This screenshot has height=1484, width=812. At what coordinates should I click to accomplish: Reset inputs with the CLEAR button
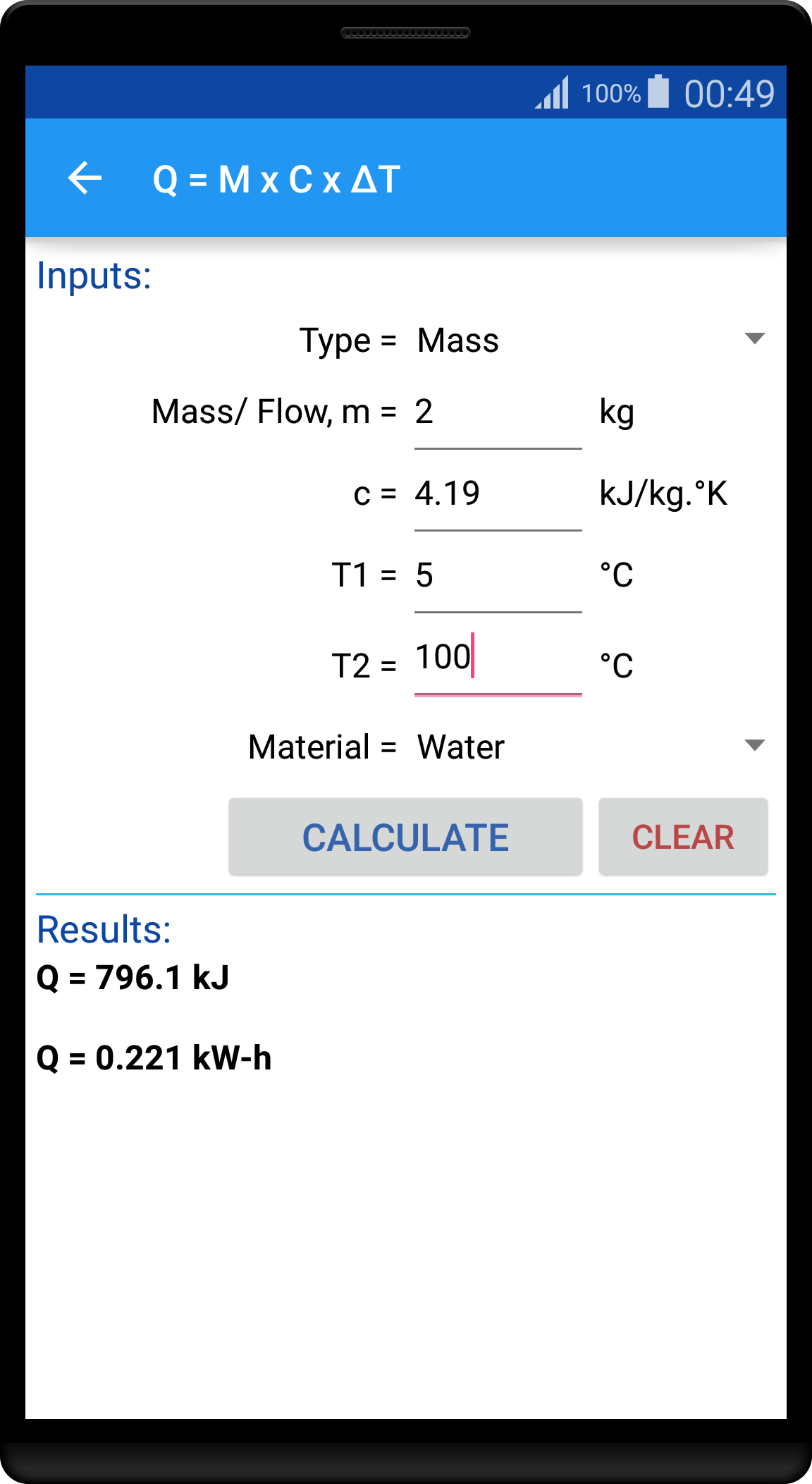pyautogui.click(x=683, y=837)
